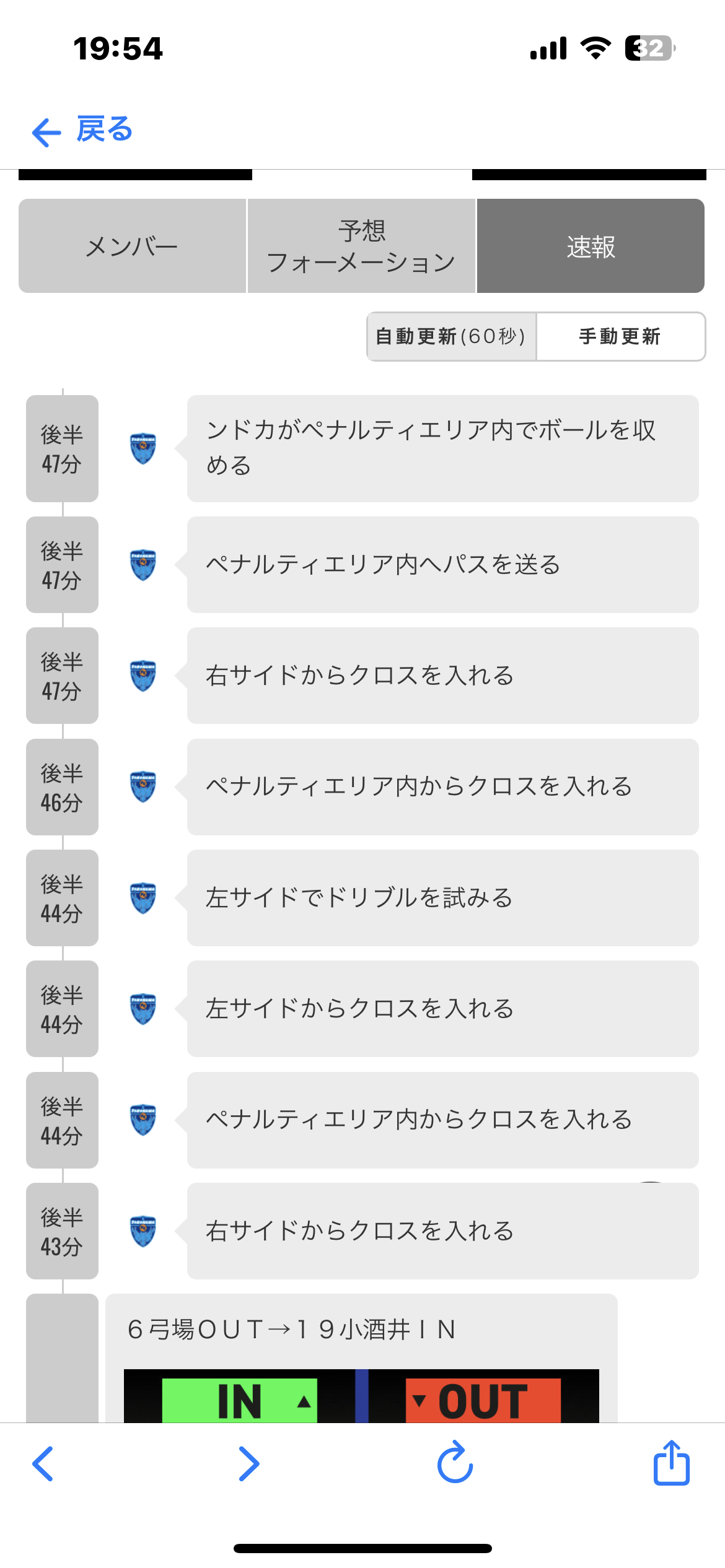Go back with the 戻る arrow
This screenshot has width=725, height=1568.
click(x=82, y=131)
